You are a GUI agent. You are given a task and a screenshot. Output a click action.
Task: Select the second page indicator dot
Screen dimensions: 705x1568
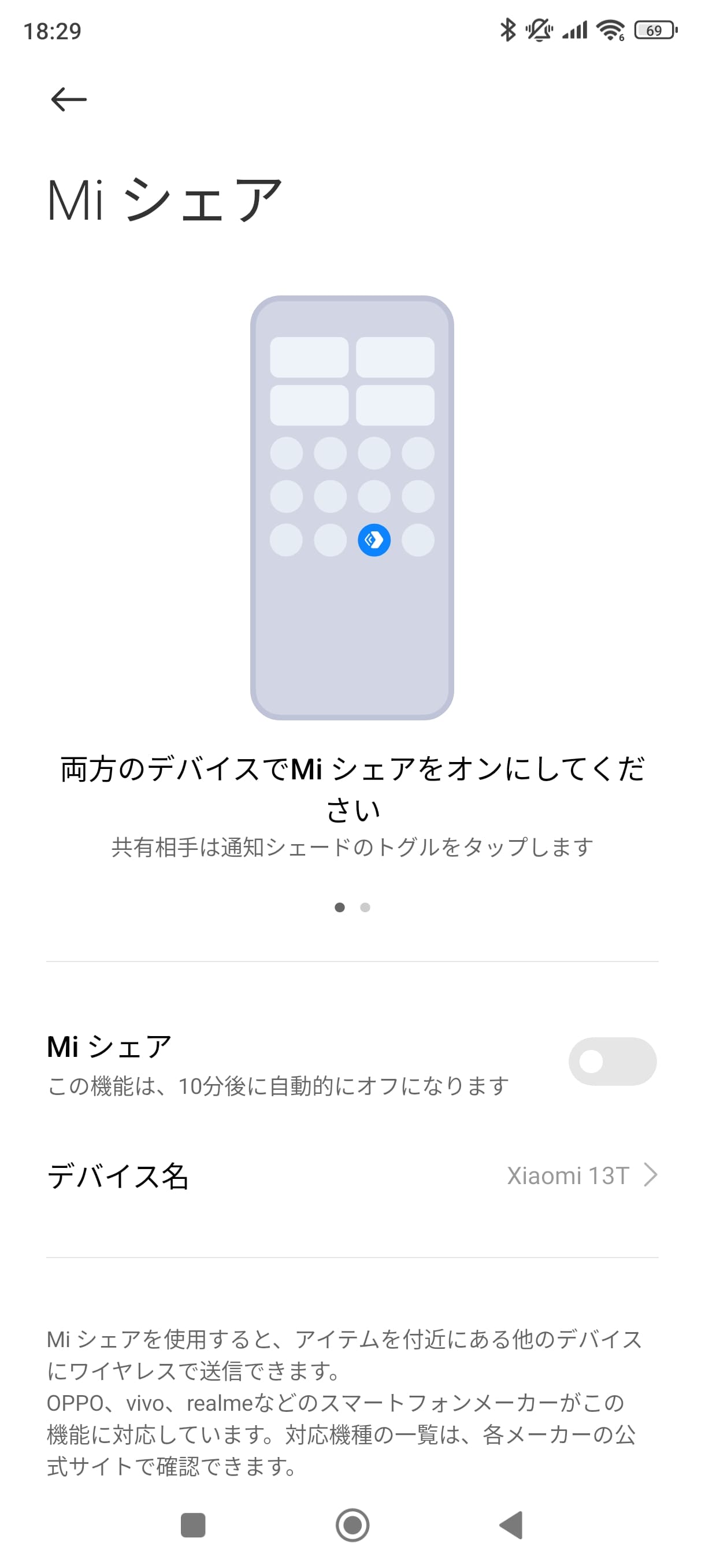365,907
